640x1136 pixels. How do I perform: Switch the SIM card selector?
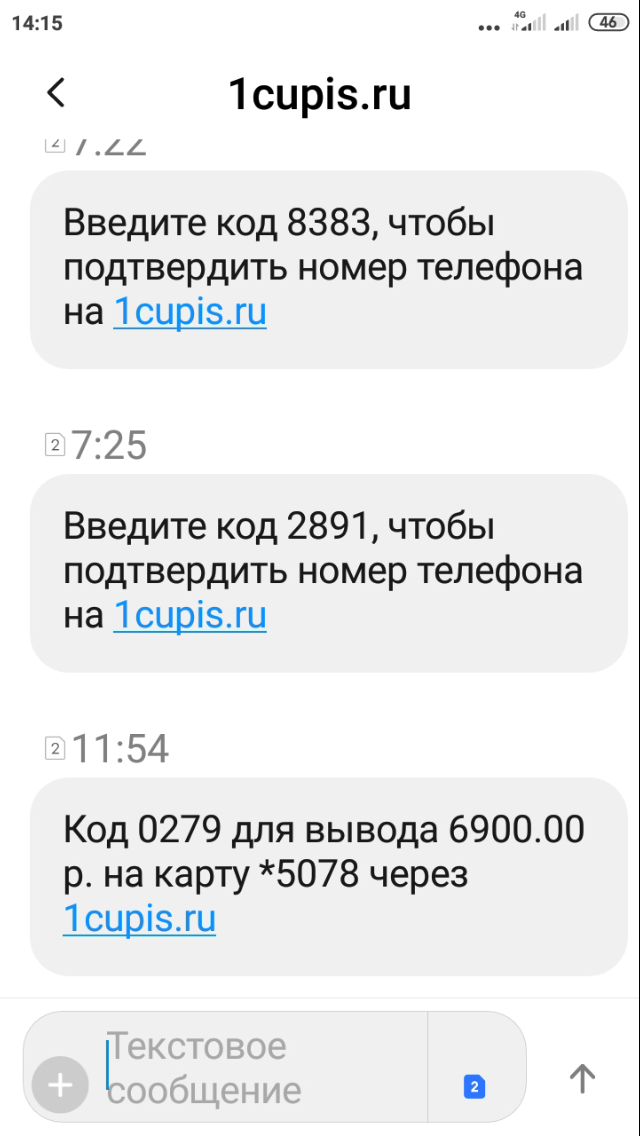[475, 1086]
